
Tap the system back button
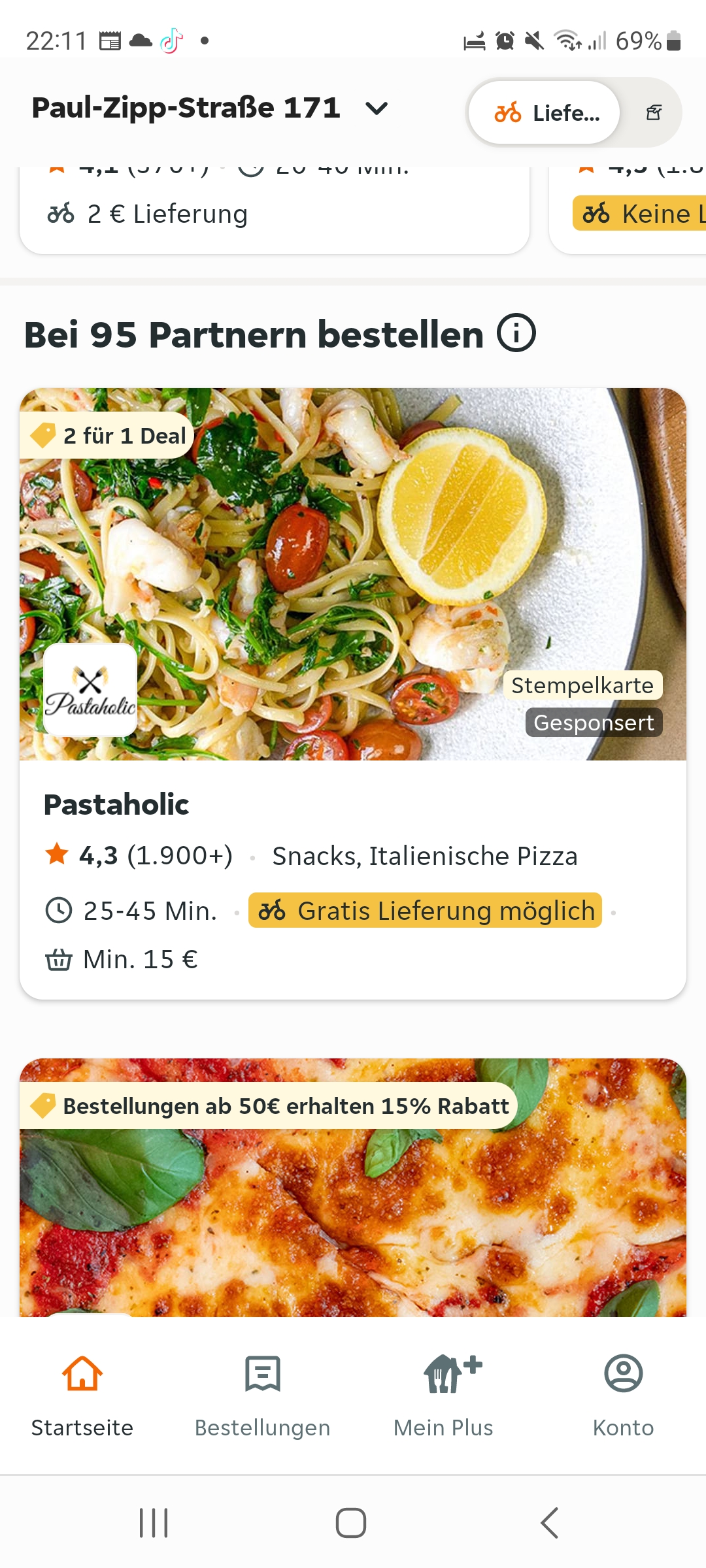(549, 1523)
